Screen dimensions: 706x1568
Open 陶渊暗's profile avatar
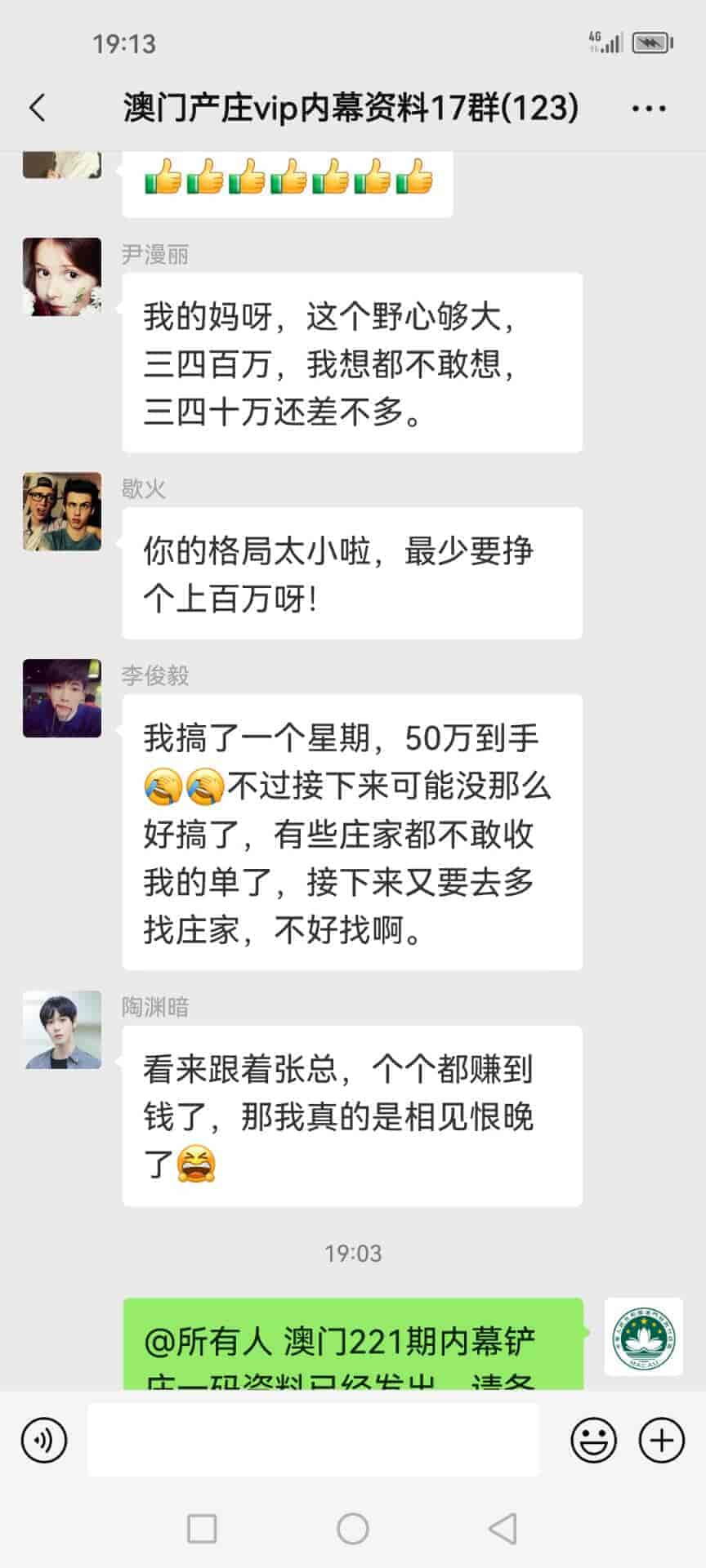[x=62, y=1030]
